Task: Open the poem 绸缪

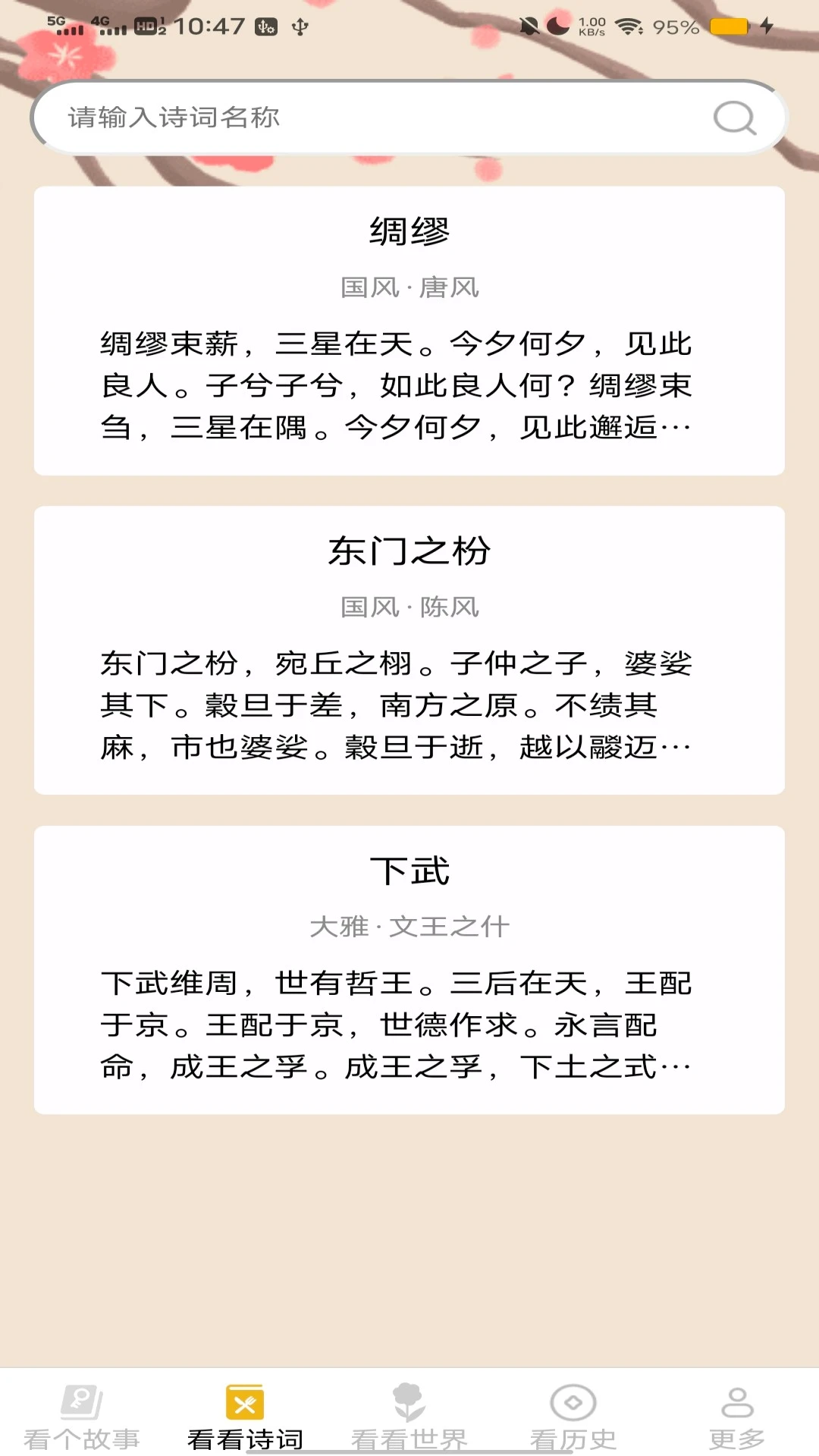Action: pos(409,331)
